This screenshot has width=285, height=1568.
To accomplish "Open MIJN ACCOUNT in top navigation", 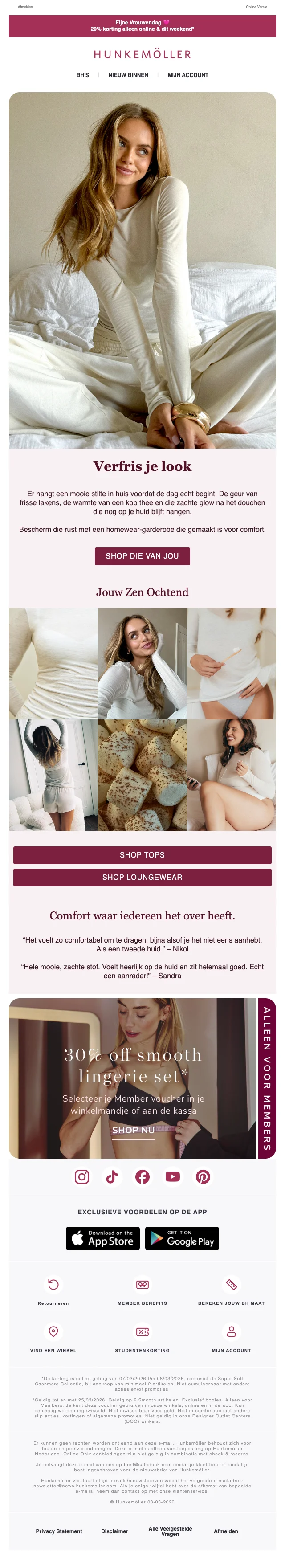I will pos(187,75).
